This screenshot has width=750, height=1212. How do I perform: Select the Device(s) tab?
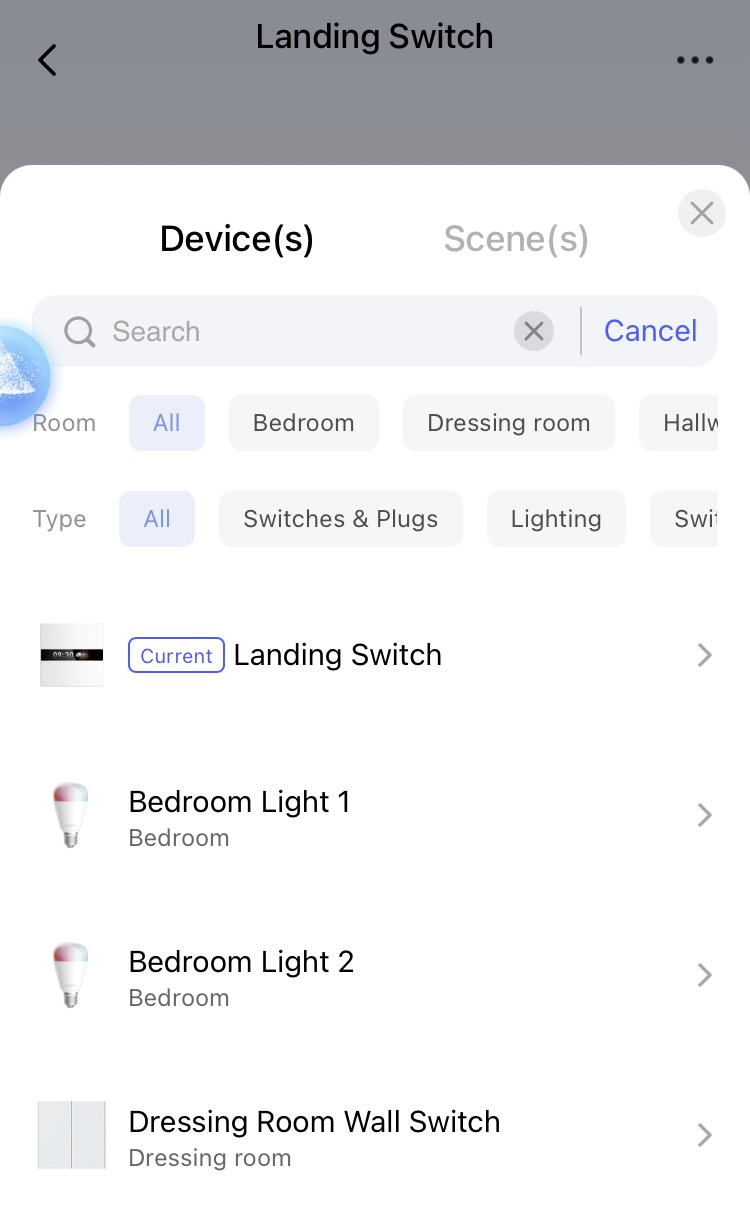tap(237, 239)
